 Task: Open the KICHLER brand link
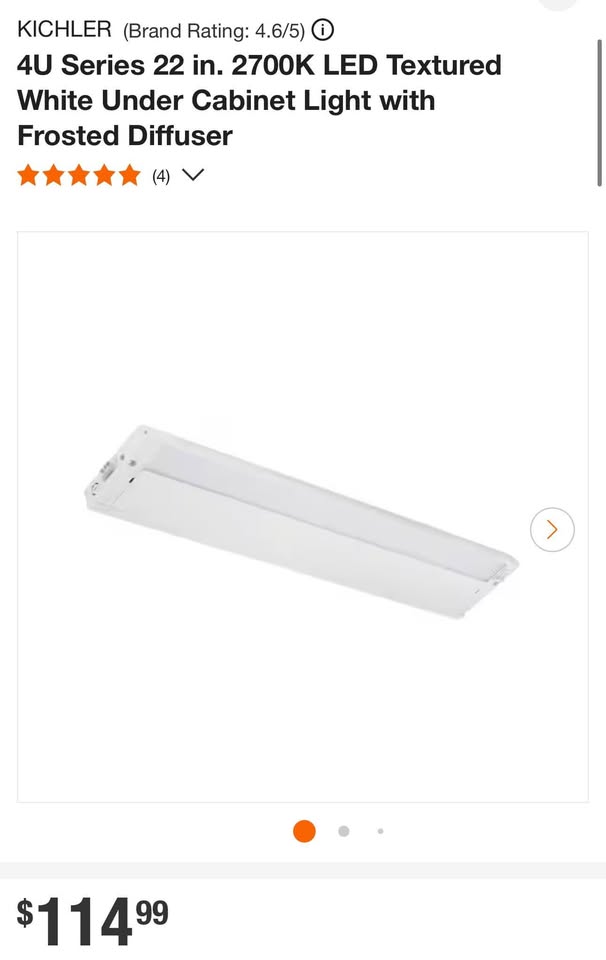point(64,30)
